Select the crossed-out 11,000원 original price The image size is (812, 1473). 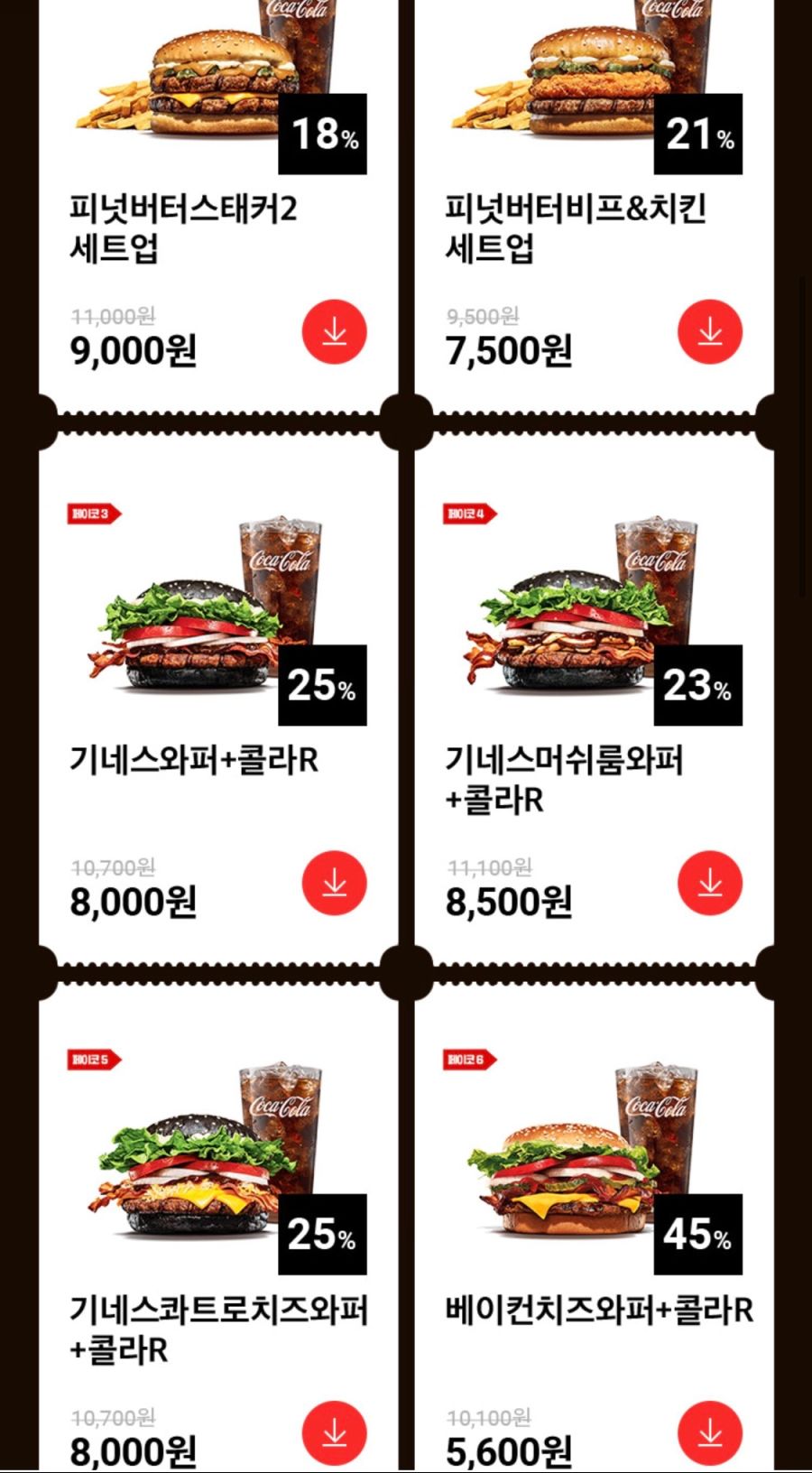(x=113, y=315)
